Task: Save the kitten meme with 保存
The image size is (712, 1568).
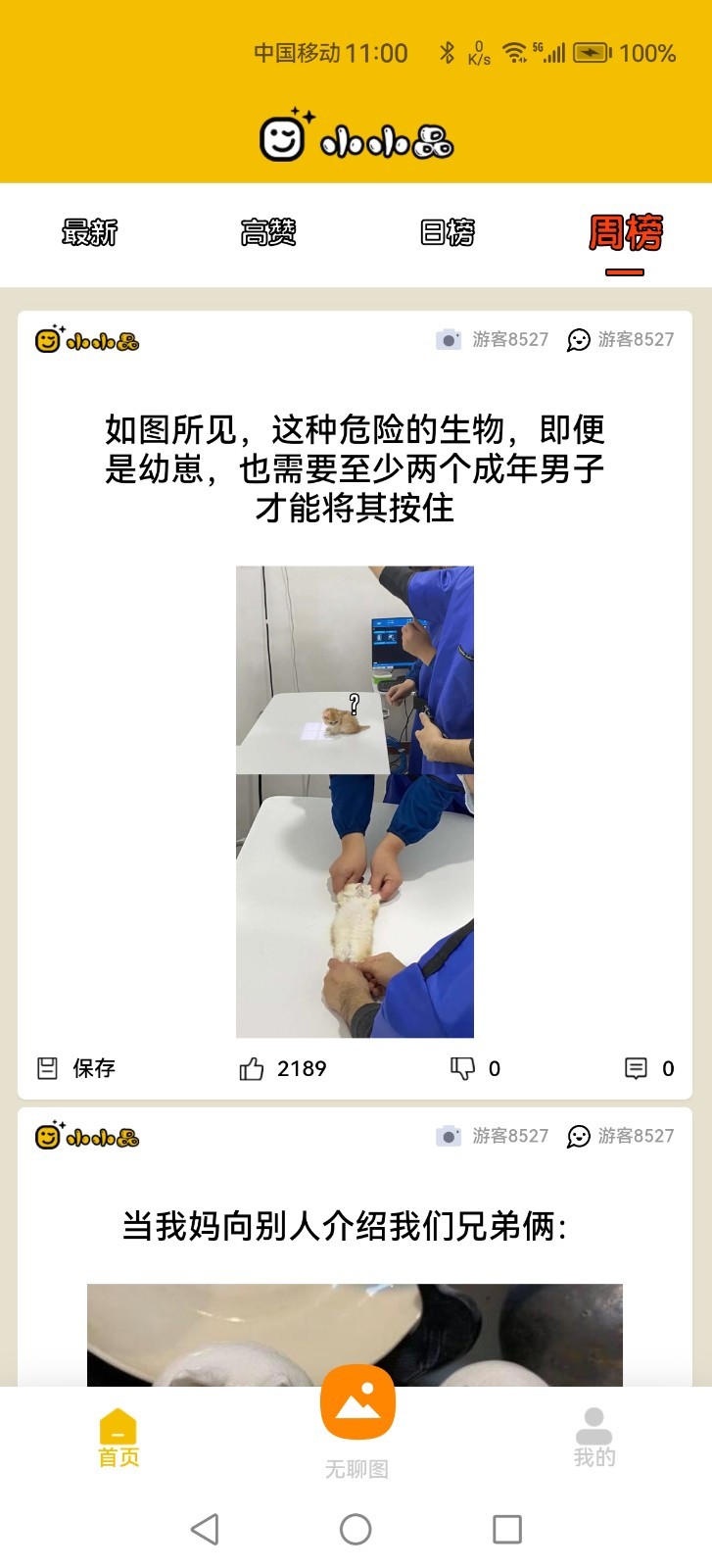Action: (x=76, y=1068)
